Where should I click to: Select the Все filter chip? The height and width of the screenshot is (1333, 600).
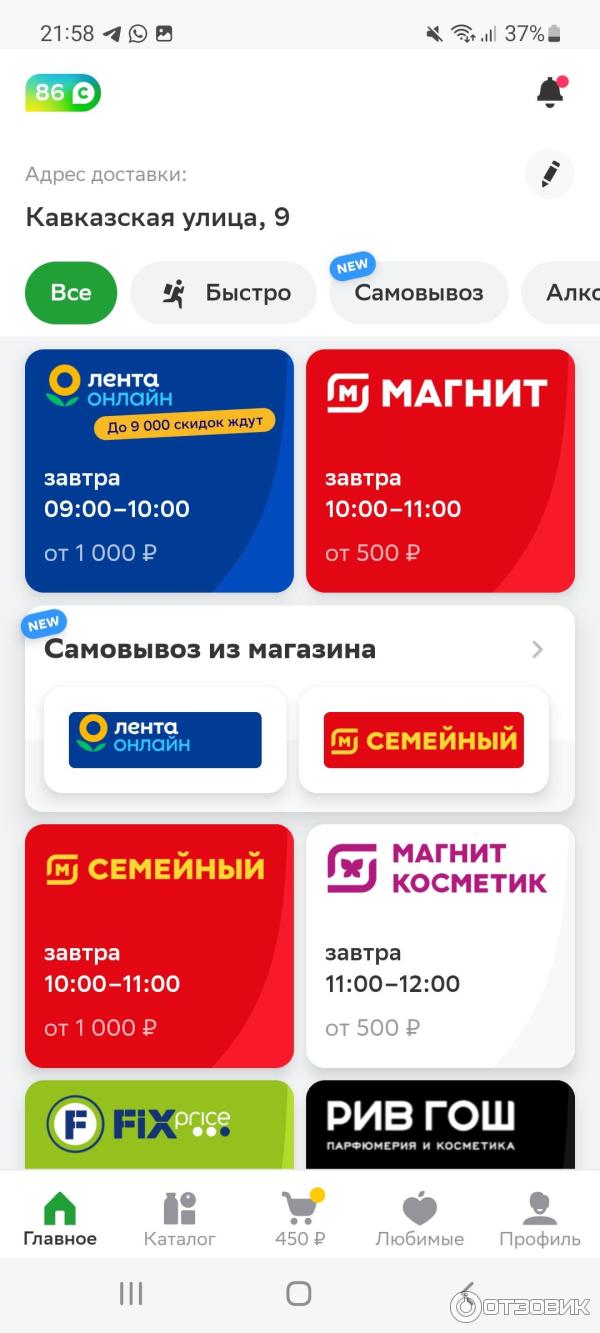click(x=71, y=293)
